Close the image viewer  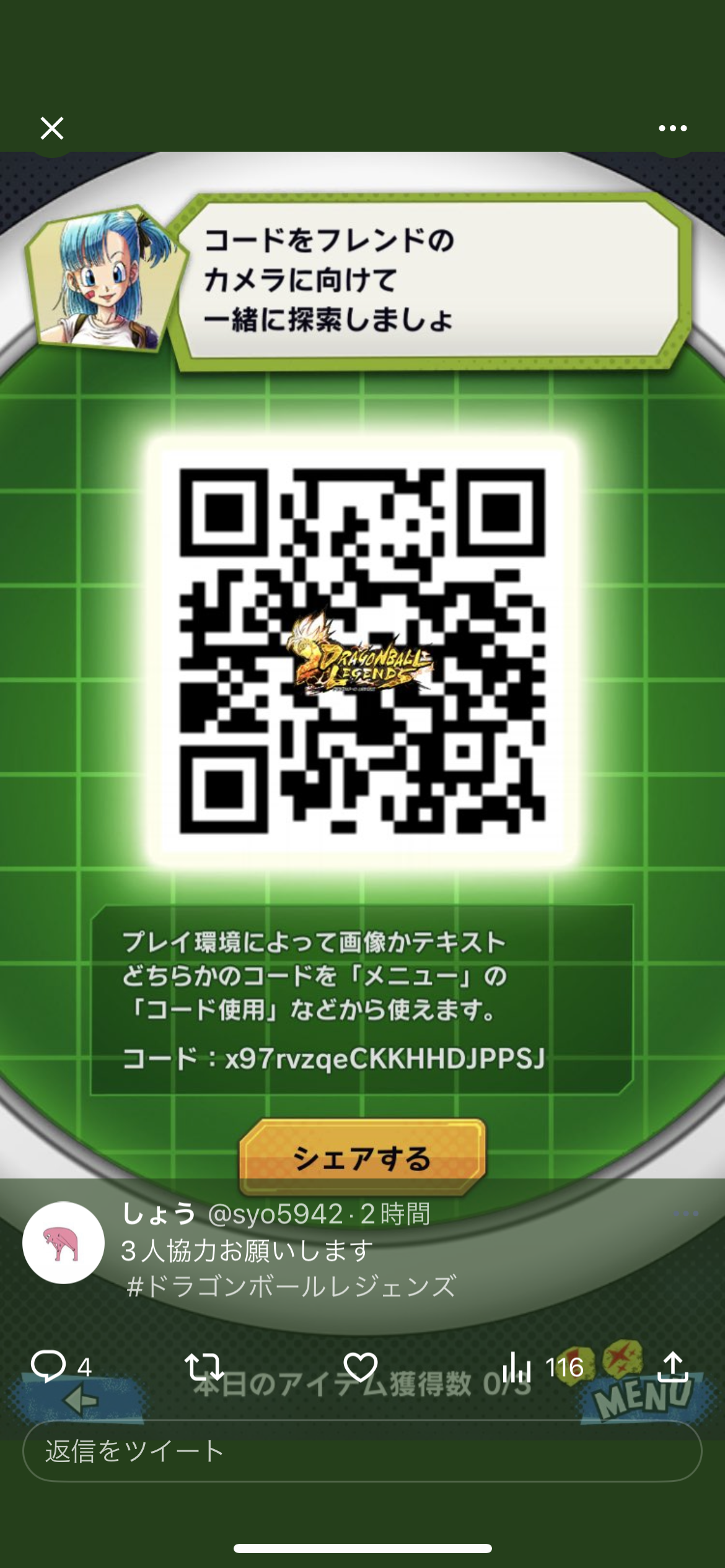(52, 128)
